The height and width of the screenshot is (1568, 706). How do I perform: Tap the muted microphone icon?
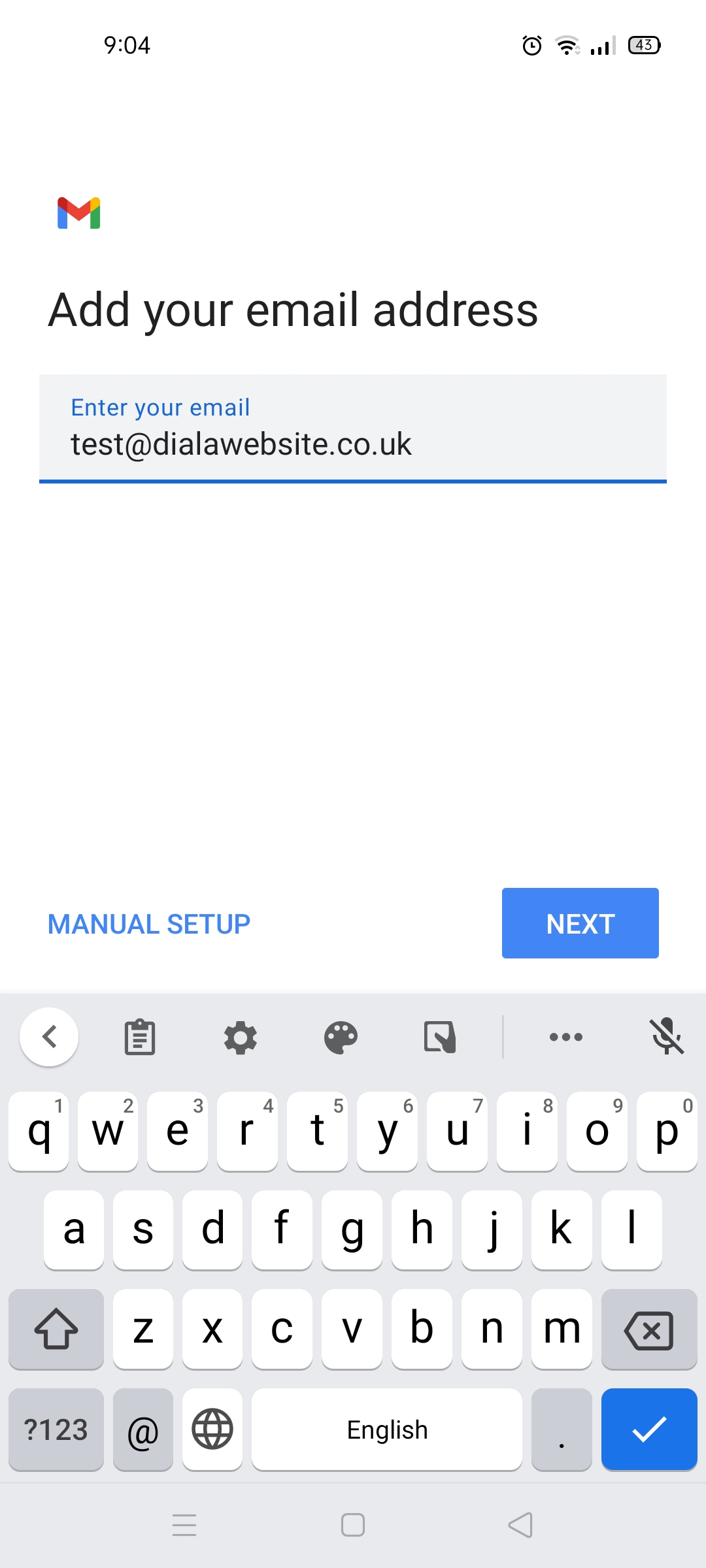[x=666, y=1037]
